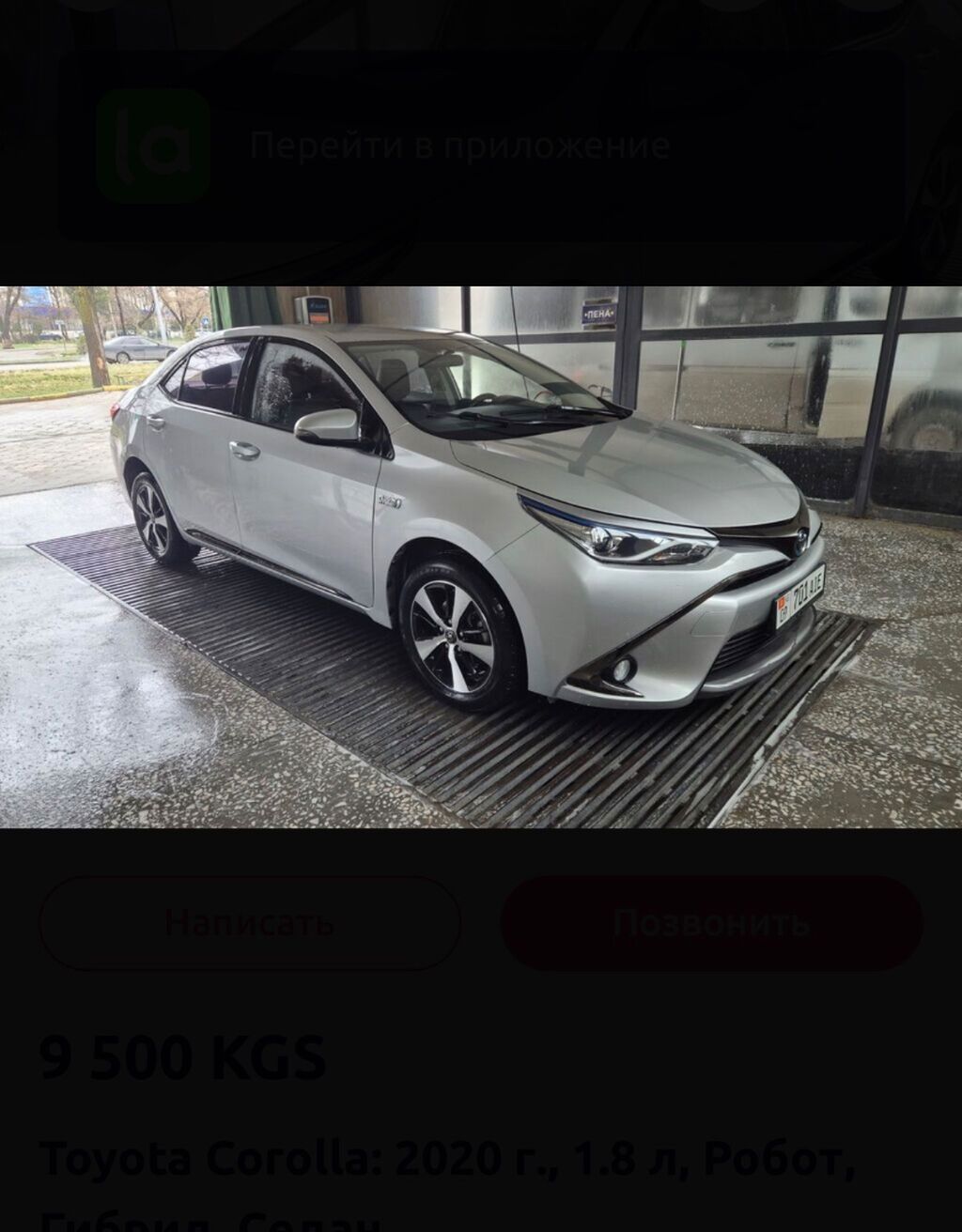Tap 'Написать' to message the seller
Image resolution: width=962 pixels, height=1232 pixels.
coord(250,922)
